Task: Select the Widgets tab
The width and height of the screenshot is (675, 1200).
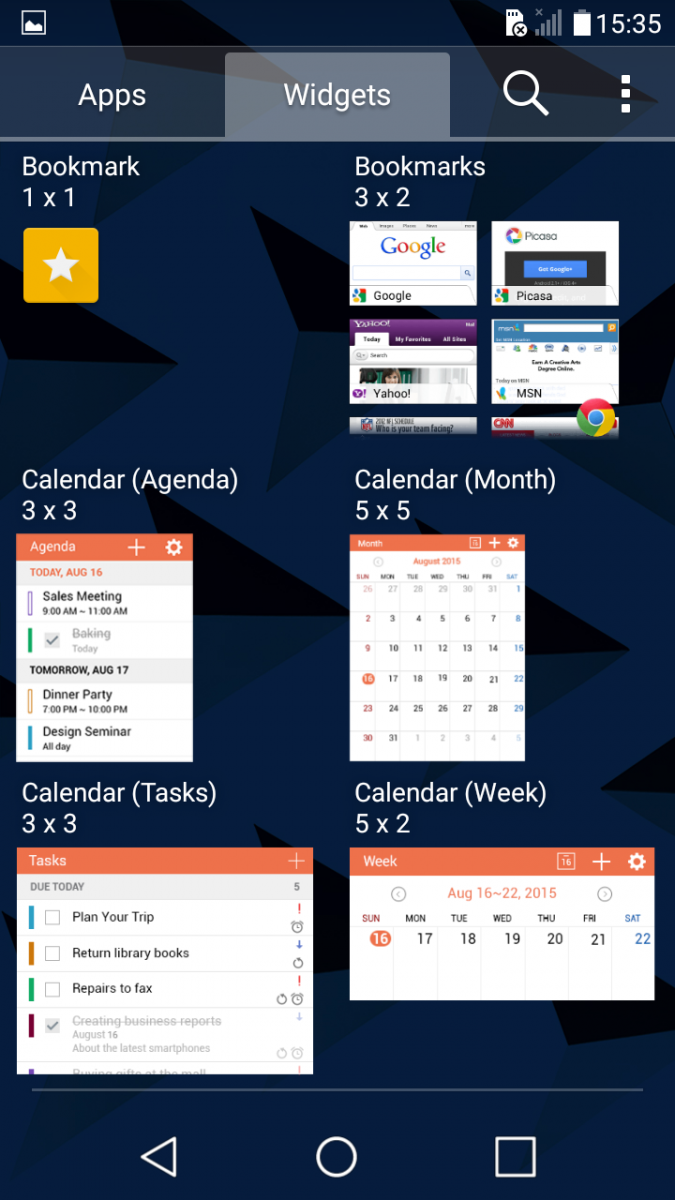Action: pyautogui.click(x=337, y=95)
